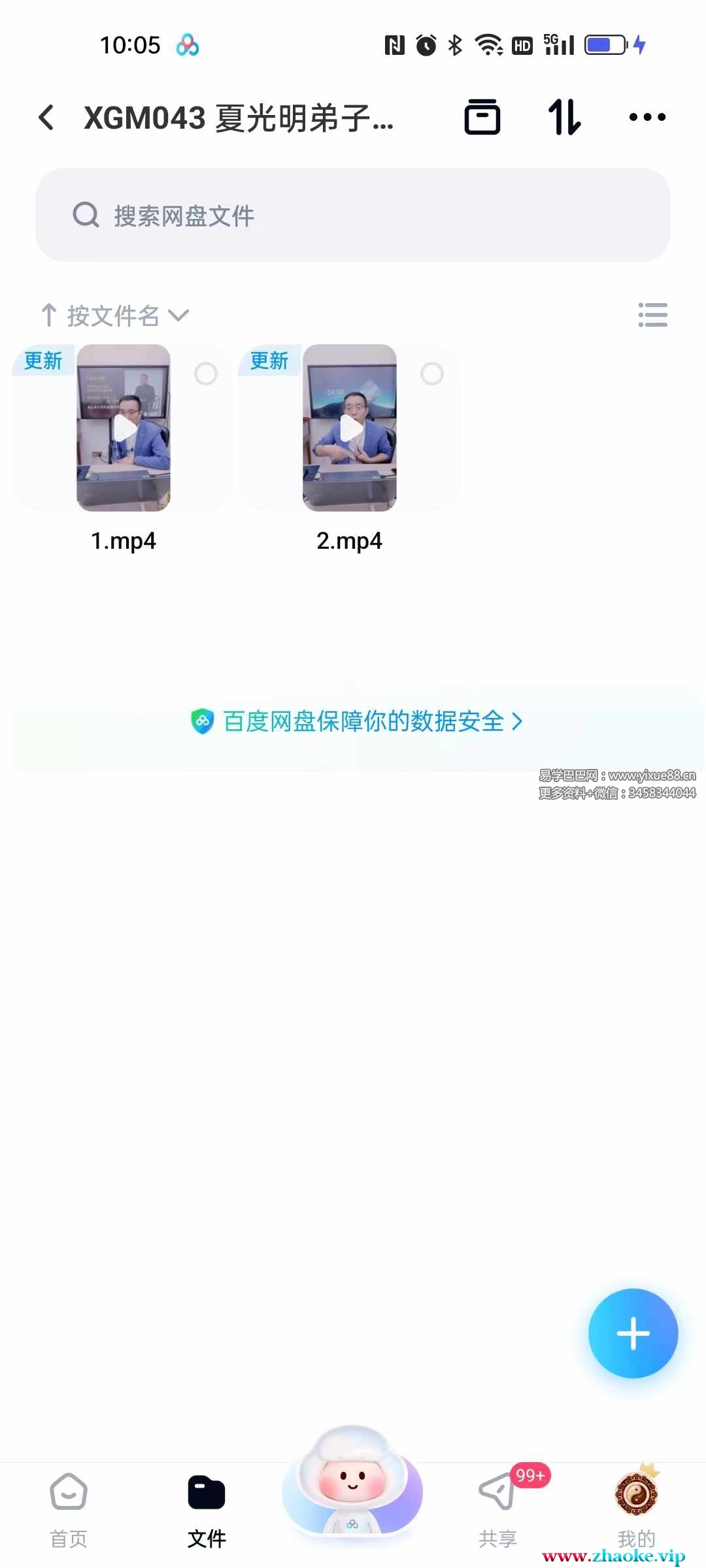Go back from the XGM043 folder
This screenshot has height=1568, width=706.
[x=46, y=118]
